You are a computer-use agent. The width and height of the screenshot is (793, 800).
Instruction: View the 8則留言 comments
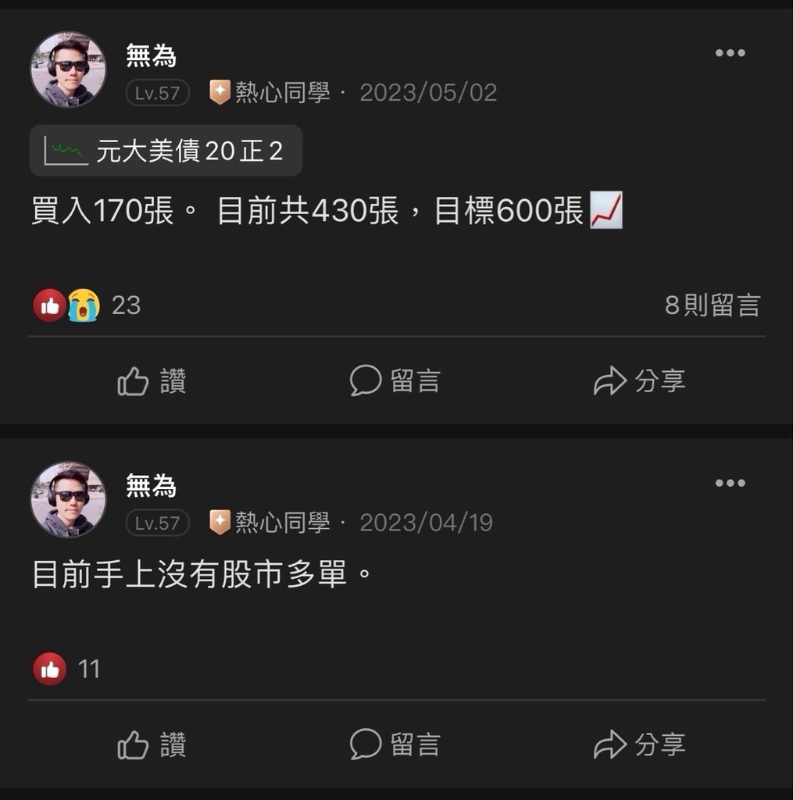click(712, 305)
